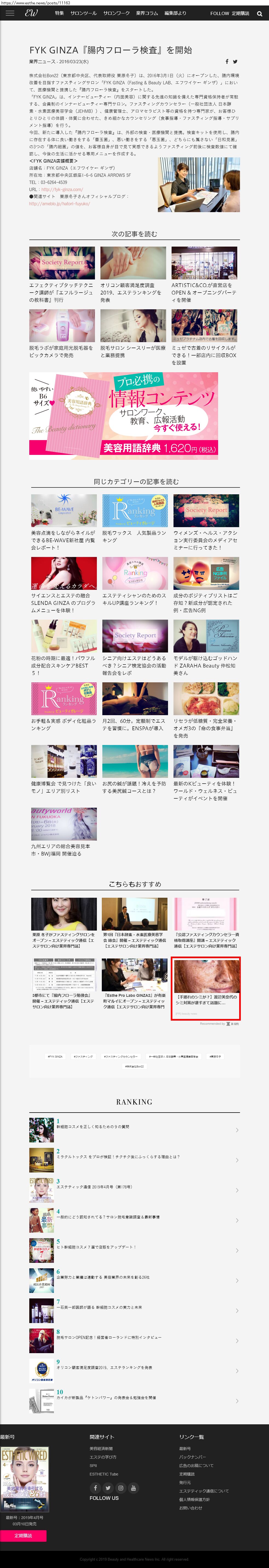Open the ameblo.jp hatori-fuyuko blog link
The image size is (269, 1568).
click(59, 204)
